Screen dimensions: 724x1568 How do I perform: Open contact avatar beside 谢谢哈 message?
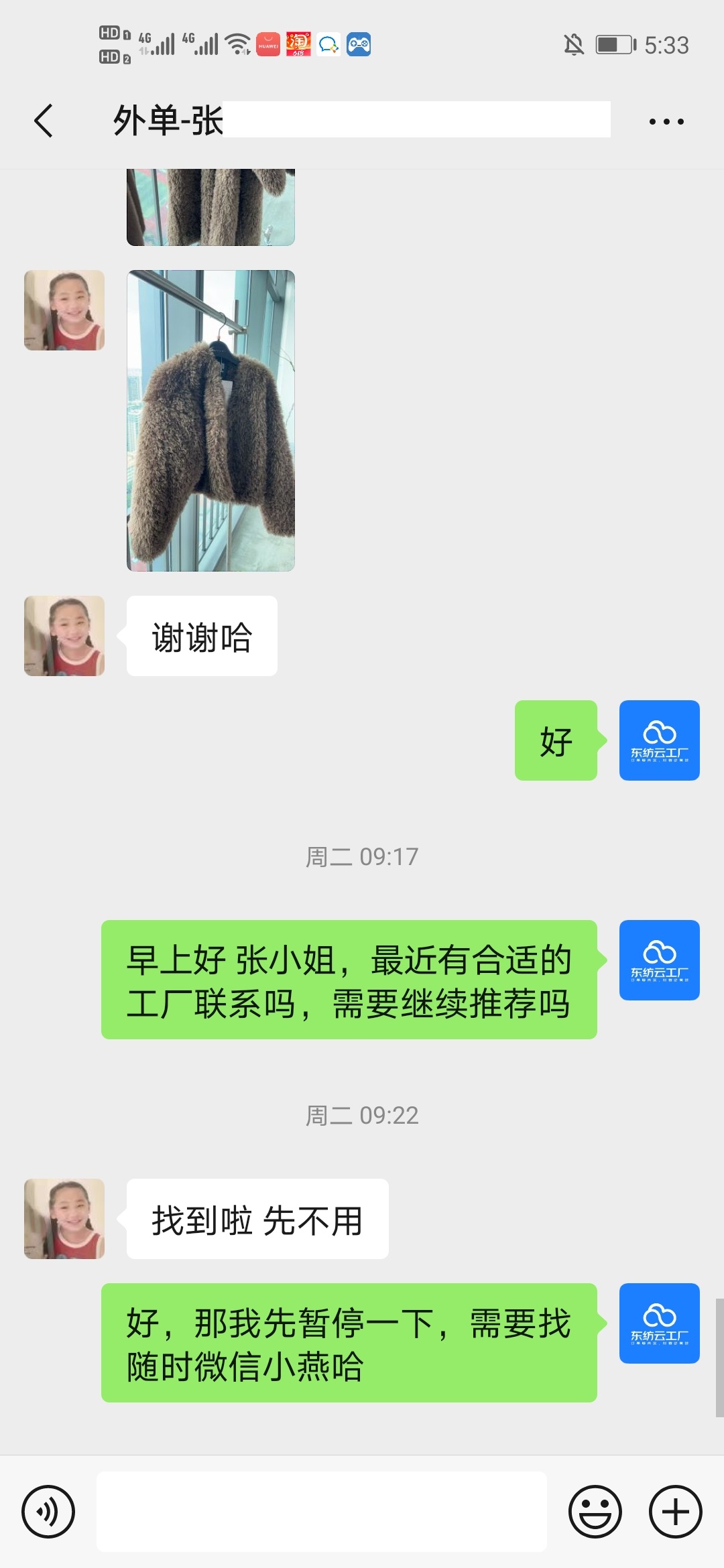coord(64,636)
